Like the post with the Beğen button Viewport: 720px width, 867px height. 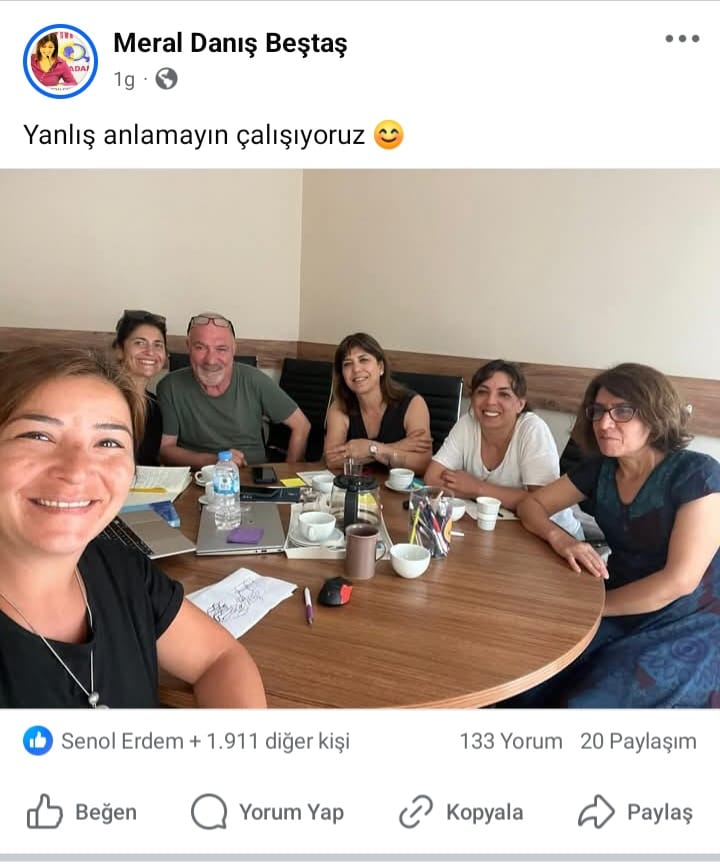coord(81,812)
